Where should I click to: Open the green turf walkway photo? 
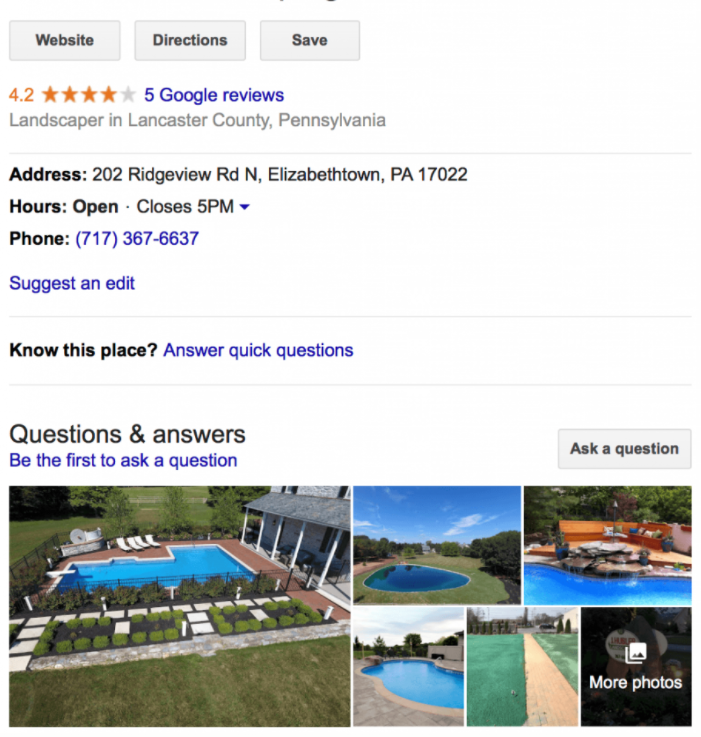pos(522,667)
